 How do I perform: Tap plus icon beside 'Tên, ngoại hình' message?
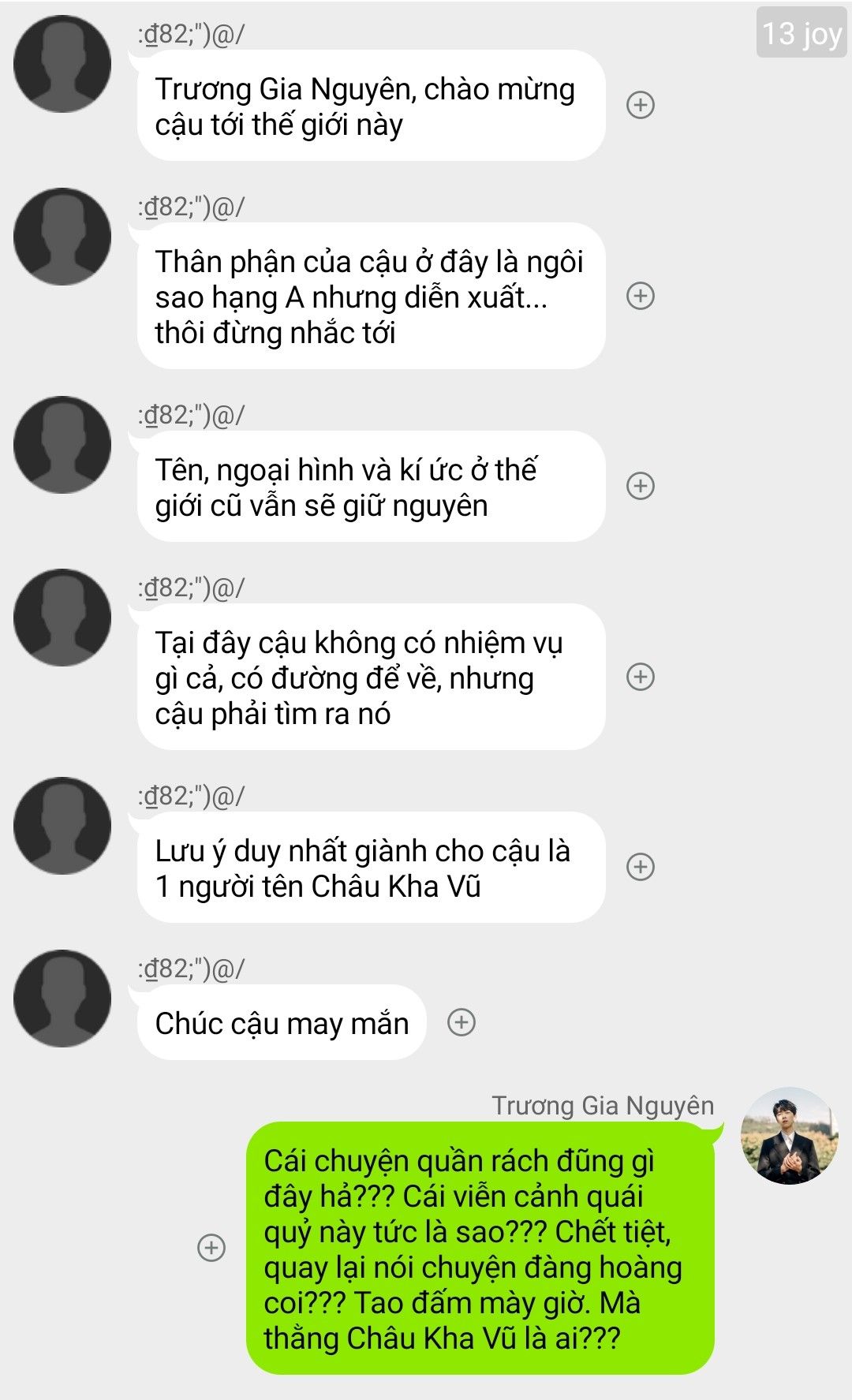(x=640, y=486)
